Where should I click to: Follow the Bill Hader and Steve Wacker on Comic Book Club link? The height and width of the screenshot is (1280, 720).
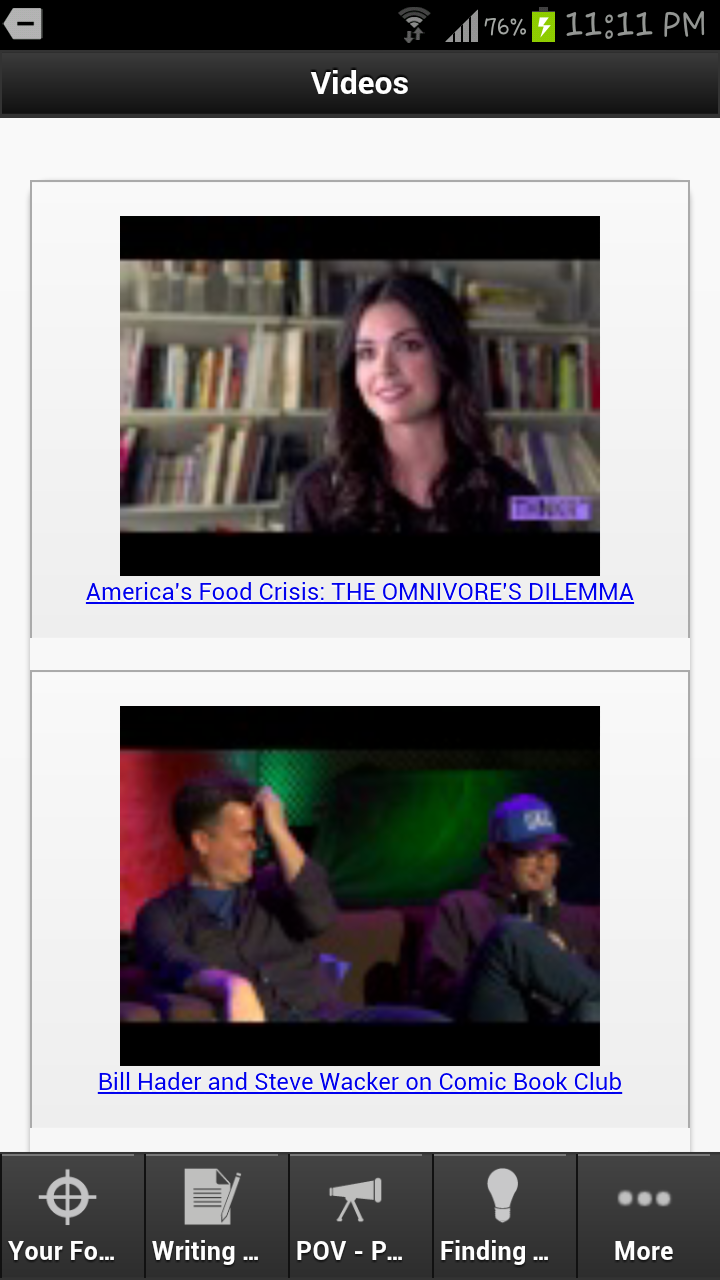pyautogui.click(x=360, y=1082)
